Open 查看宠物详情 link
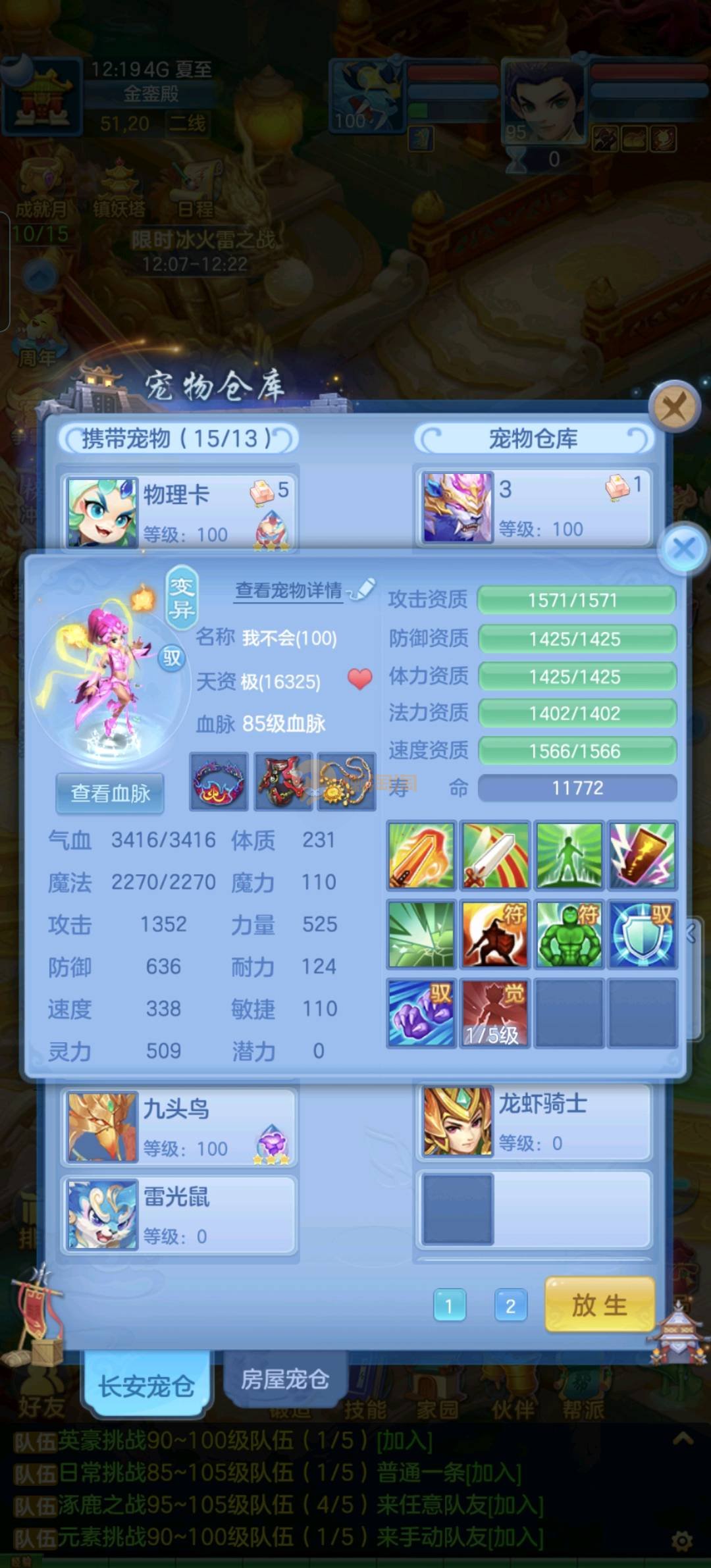Screen dimensions: 711x1568 (289, 590)
